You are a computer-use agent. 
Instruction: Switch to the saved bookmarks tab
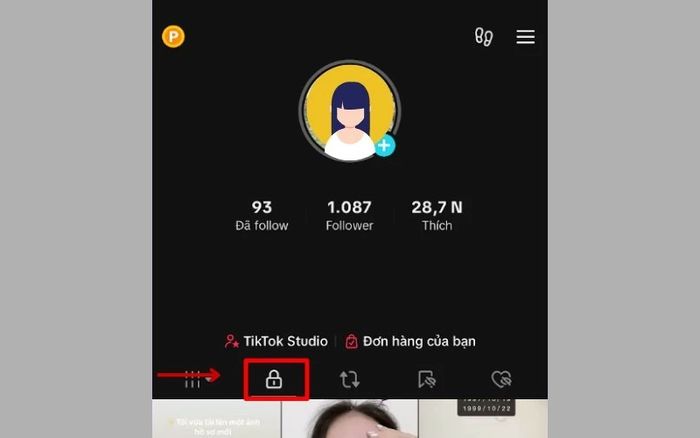tap(426, 379)
